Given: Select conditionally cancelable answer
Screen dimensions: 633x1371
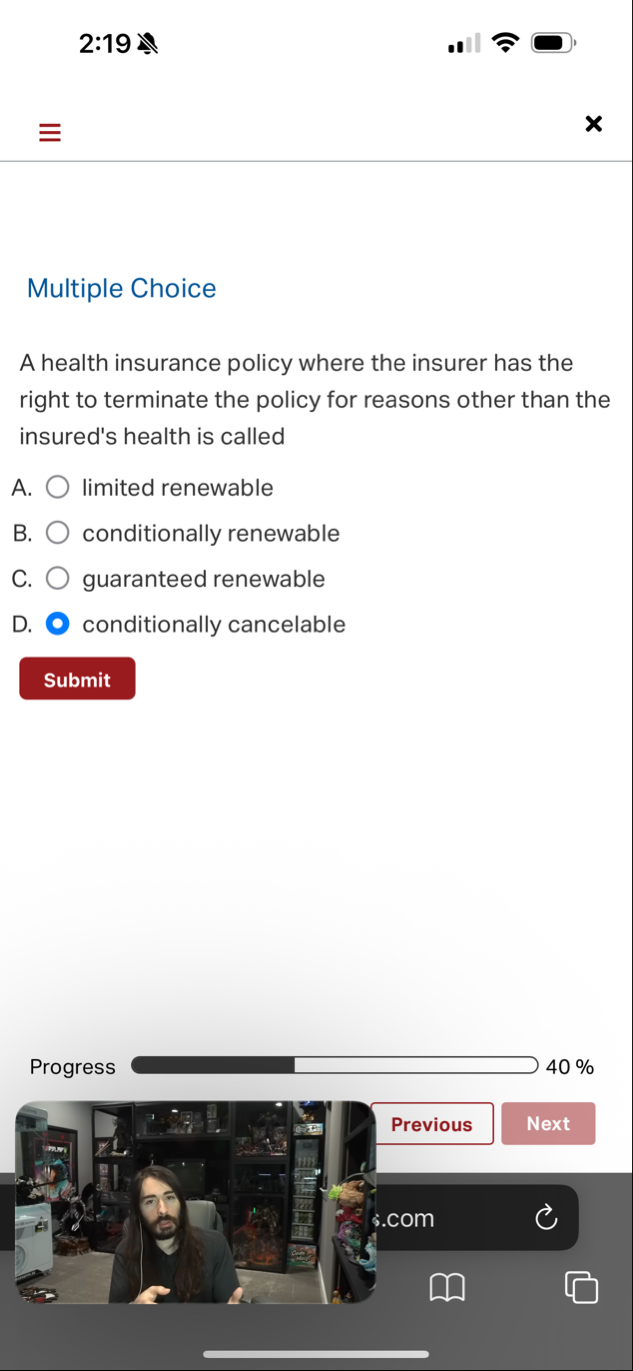Looking at the screenshot, I should [58, 624].
